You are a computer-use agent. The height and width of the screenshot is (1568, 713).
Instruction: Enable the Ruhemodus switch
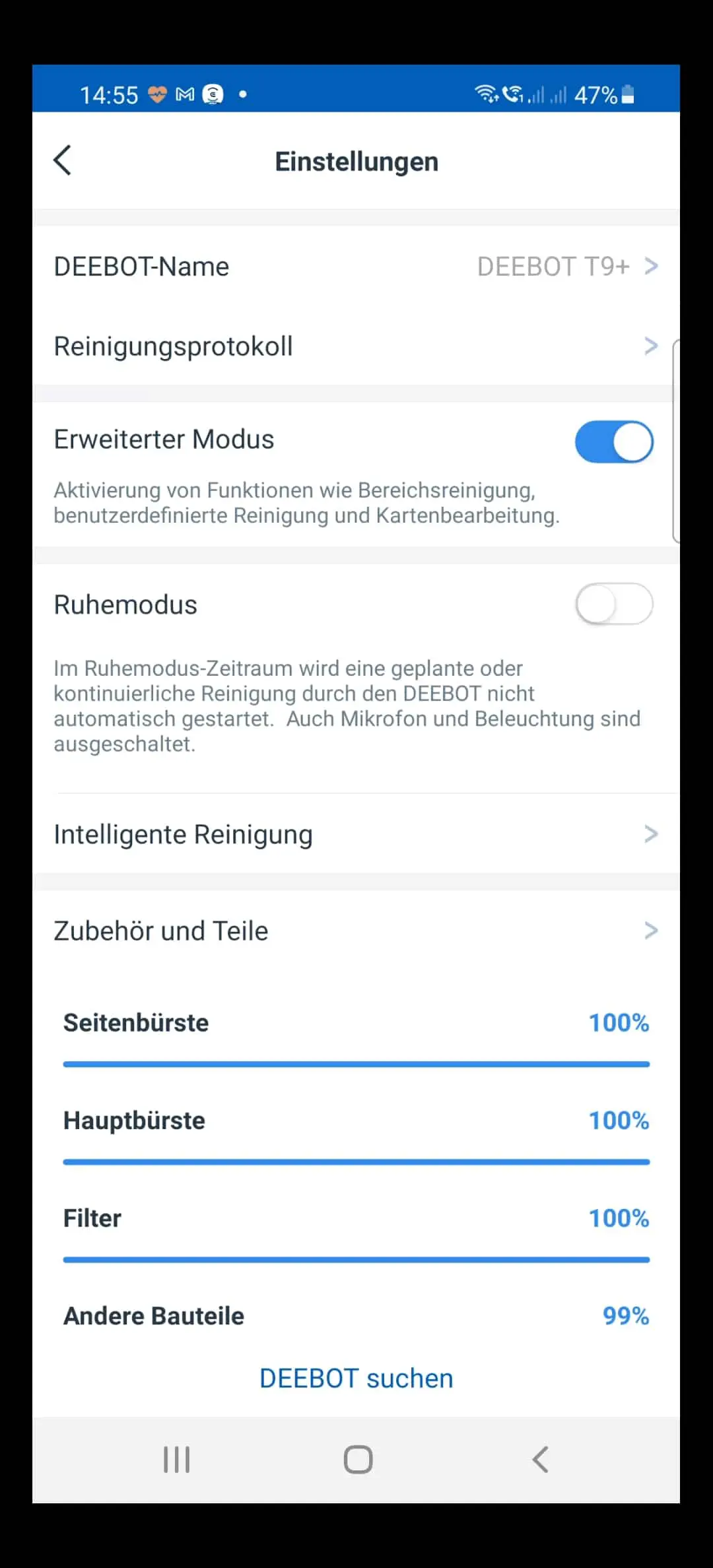tap(614, 604)
